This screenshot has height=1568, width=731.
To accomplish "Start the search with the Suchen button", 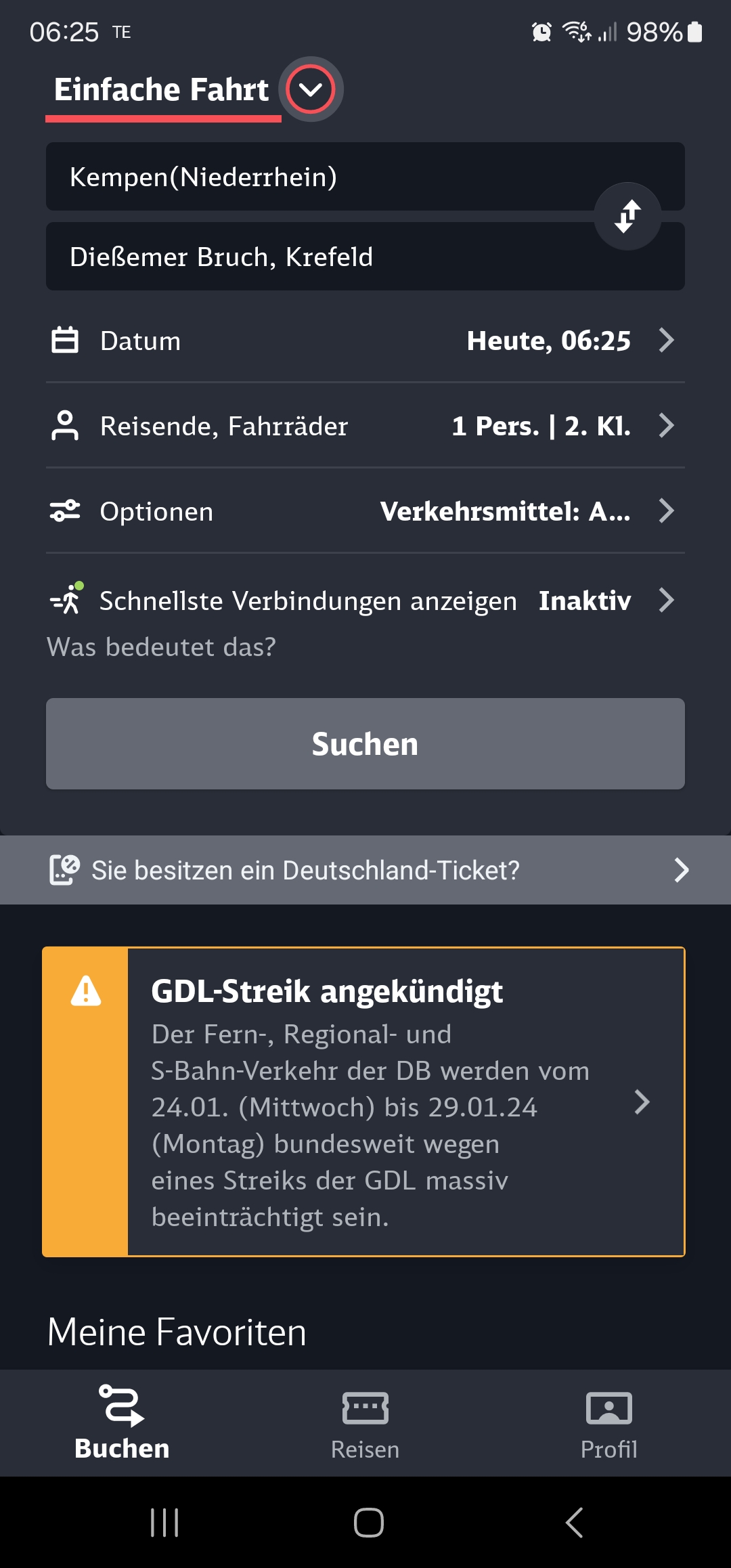I will (365, 743).
